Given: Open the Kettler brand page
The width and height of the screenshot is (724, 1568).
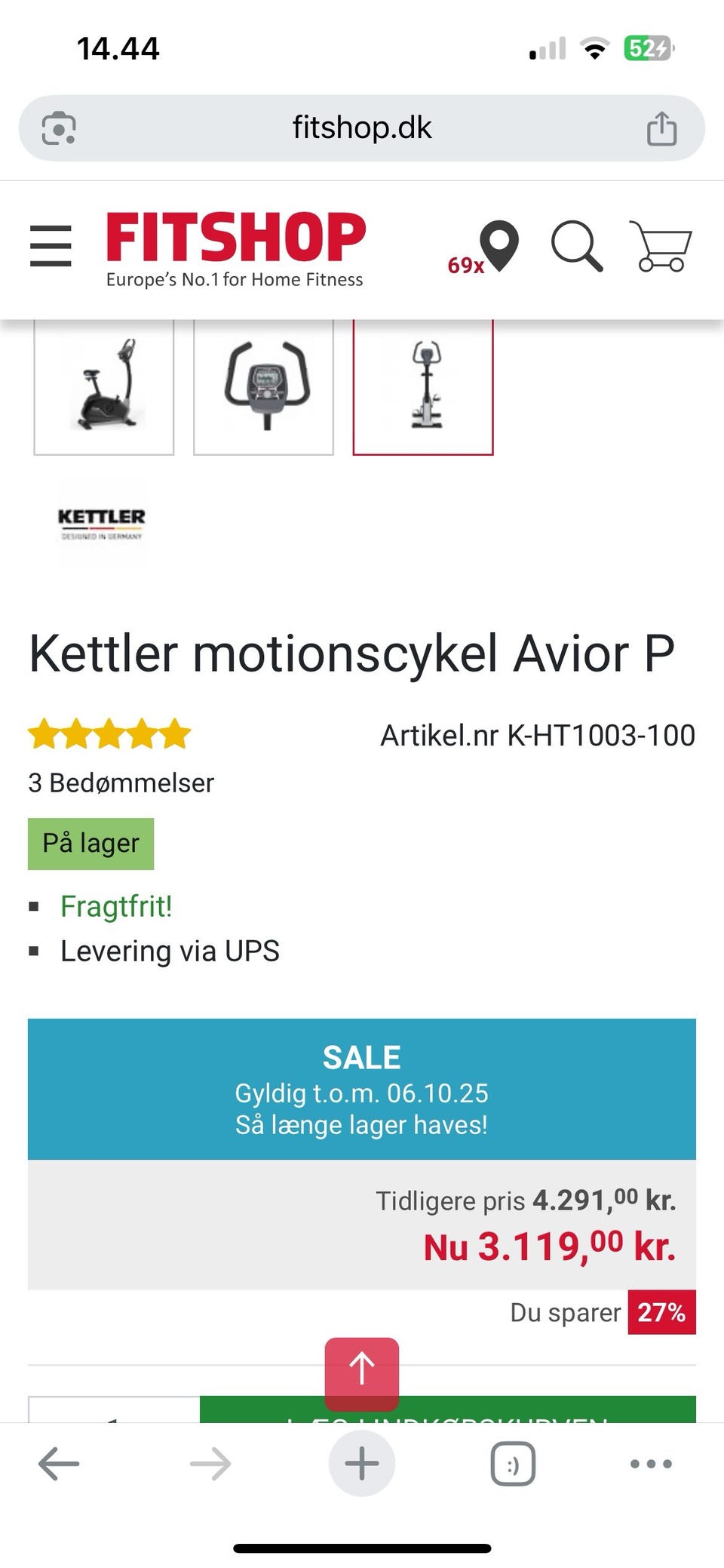Looking at the screenshot, I should (101, 523).
